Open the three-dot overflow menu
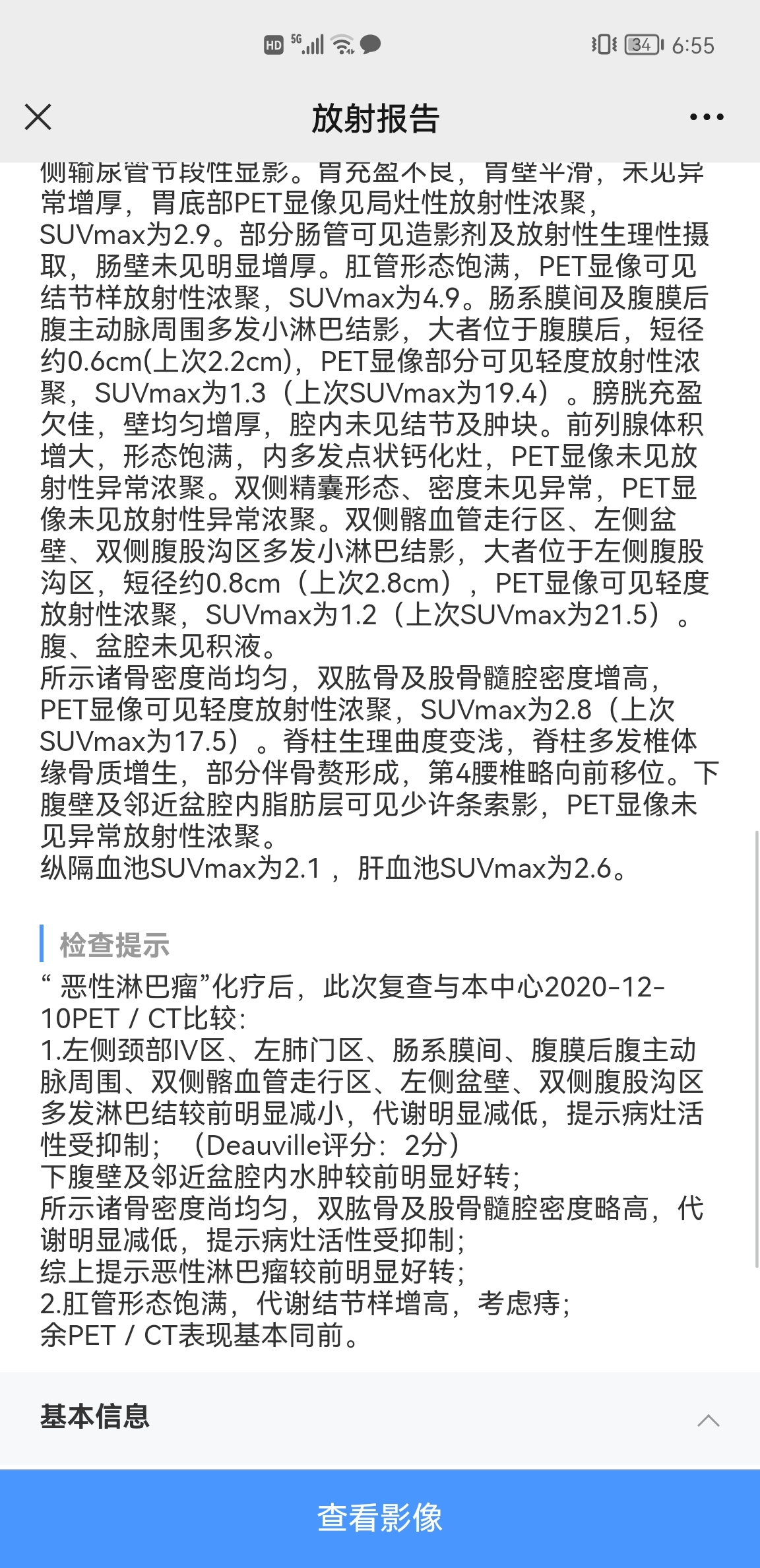Screen dimensions: 760x1568 [707, 117]
